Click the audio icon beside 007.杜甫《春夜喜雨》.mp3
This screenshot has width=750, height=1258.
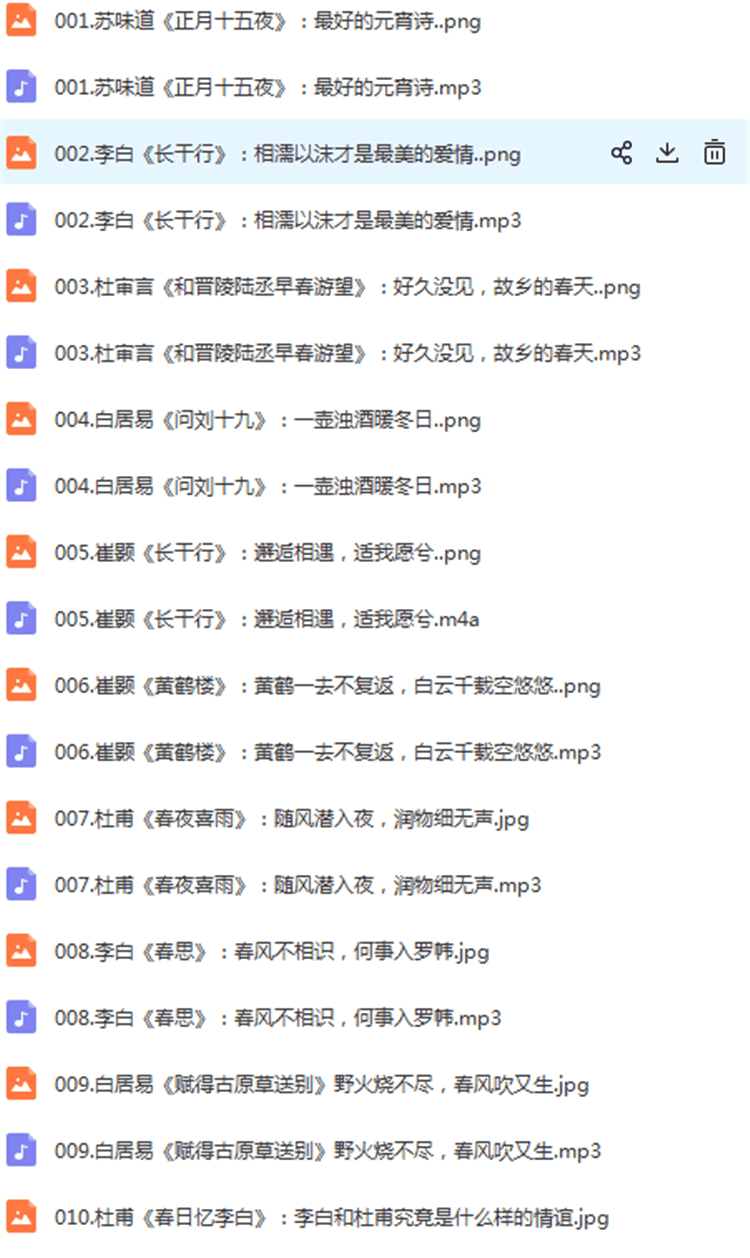[x=21, y=885]
